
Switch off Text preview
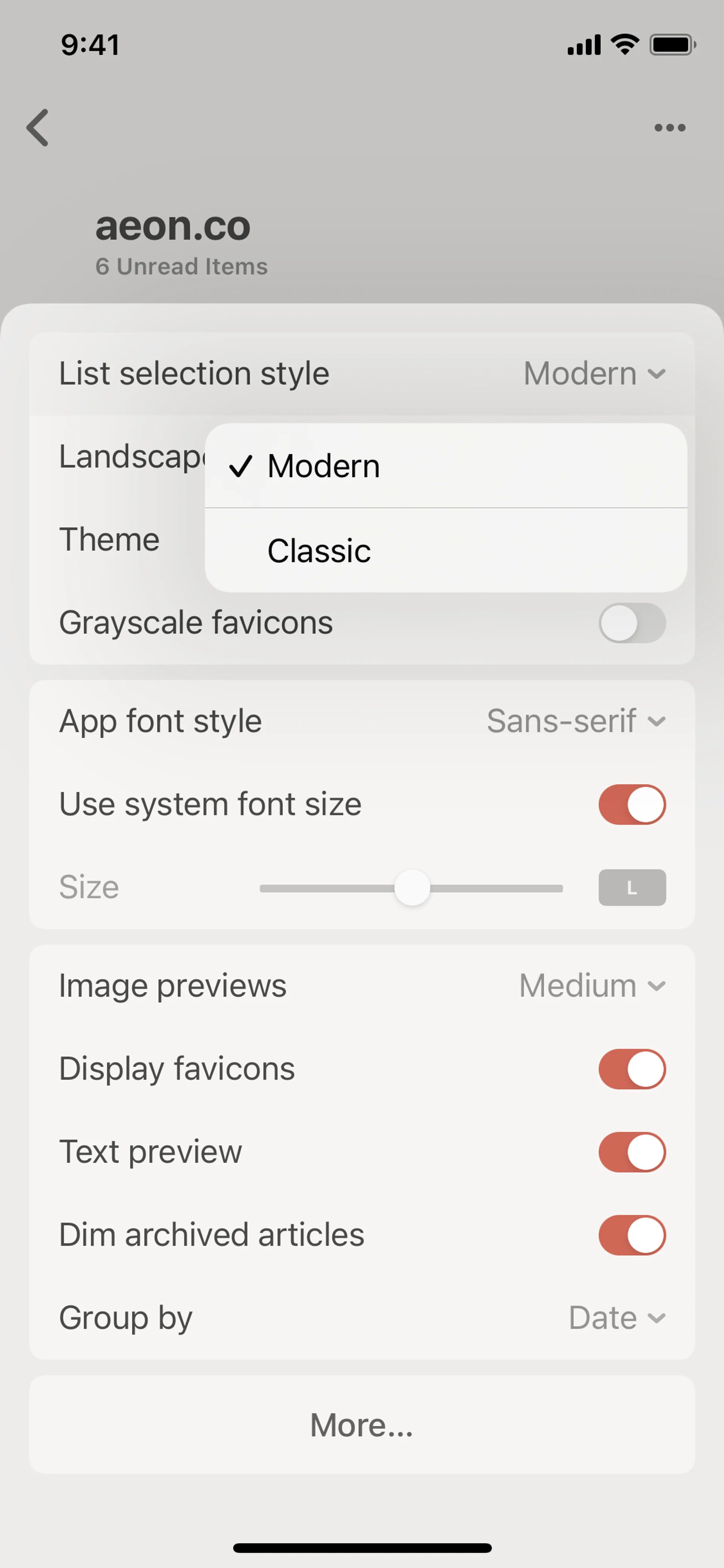pos(632,1152)
